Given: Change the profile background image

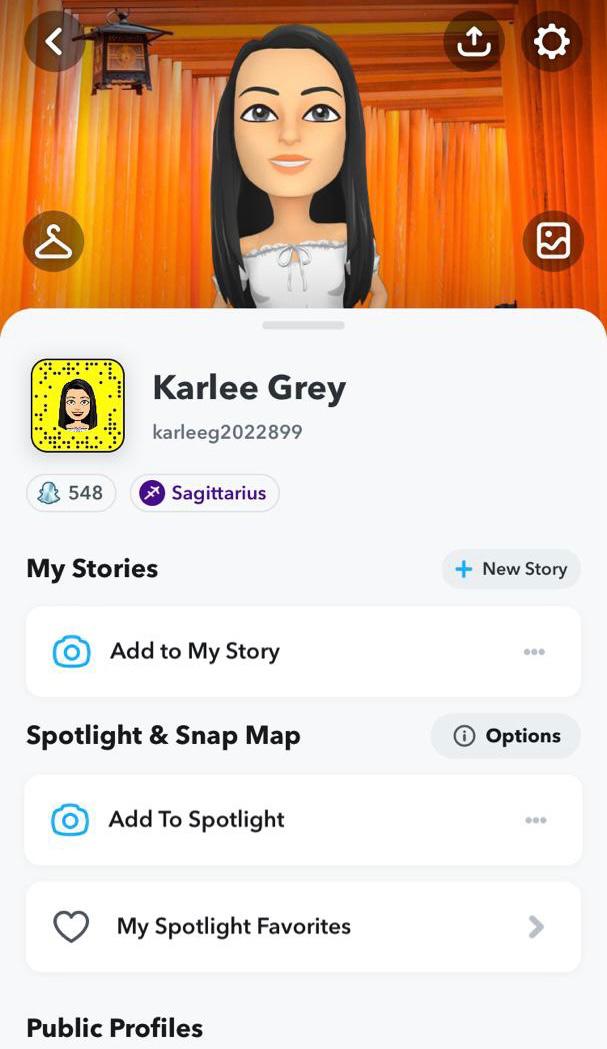Looking at the screenshot, I should (553, 241).
